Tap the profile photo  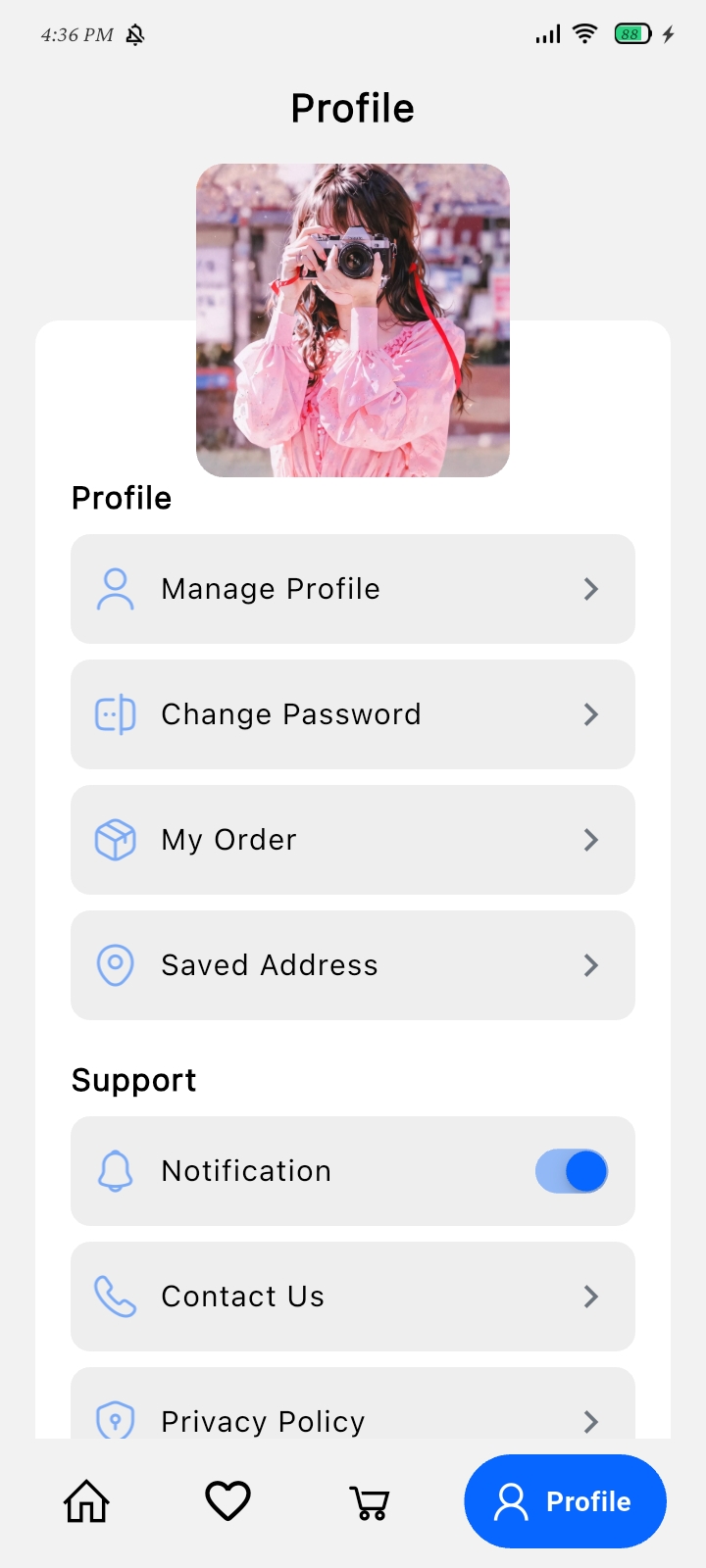pos(353,320)
